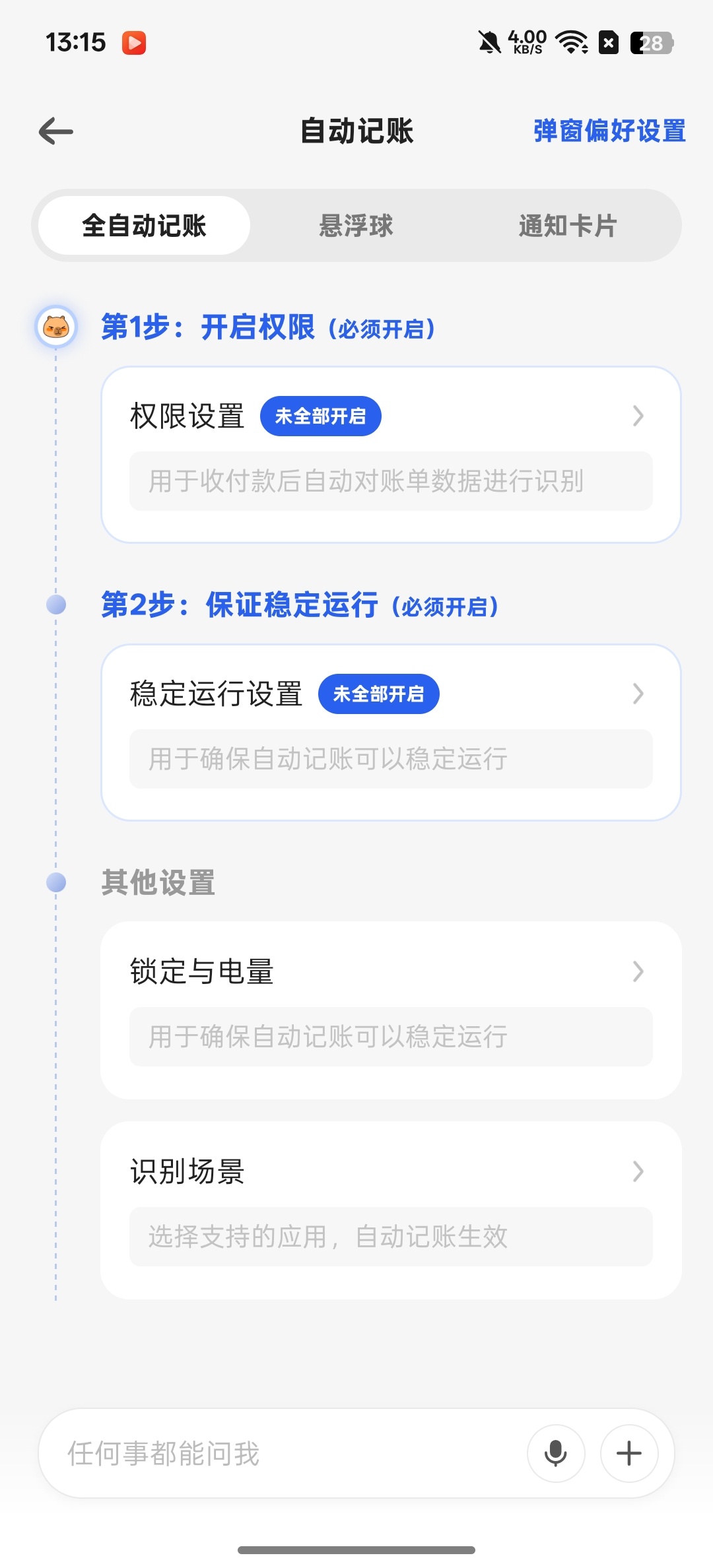Go back using the top-left arrow

(56, 131)
